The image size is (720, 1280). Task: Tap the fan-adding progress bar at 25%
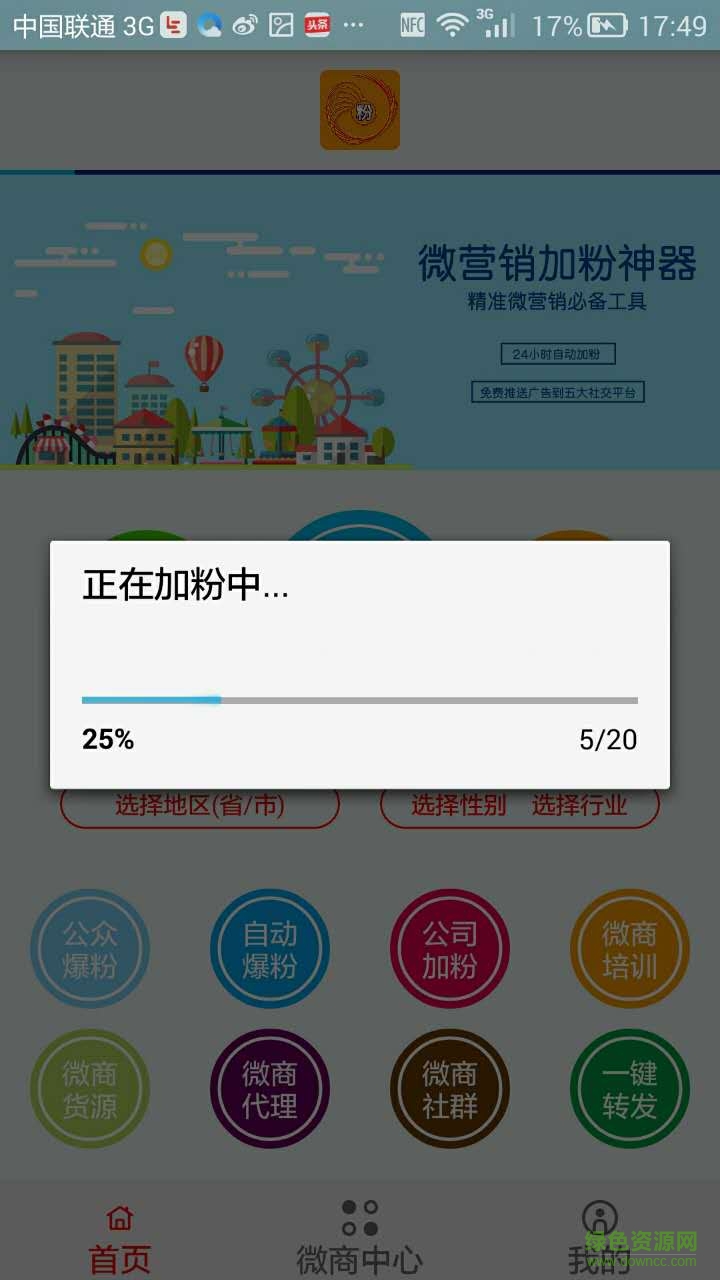pyautogui.click(x=360, y=700)
